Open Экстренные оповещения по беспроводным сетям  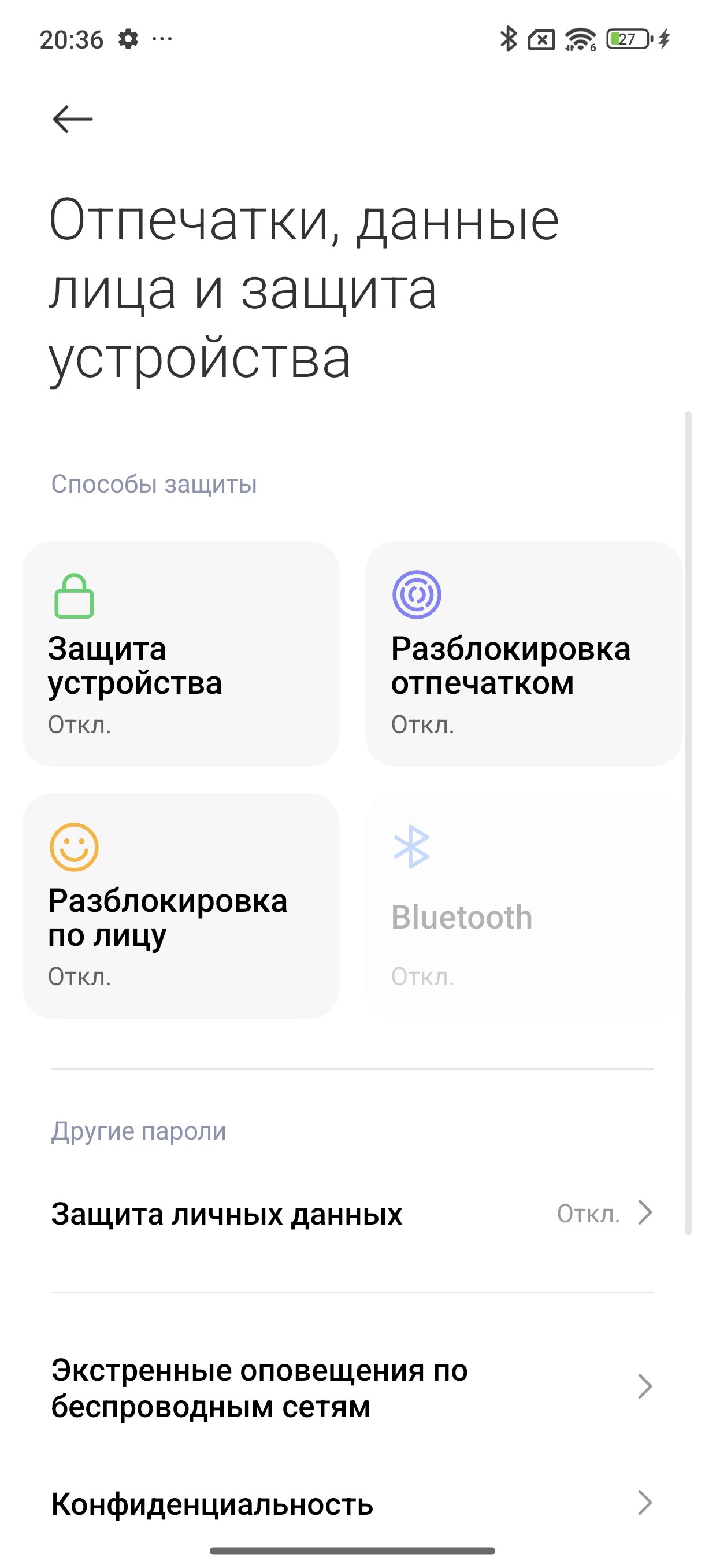coord(352,1388)
